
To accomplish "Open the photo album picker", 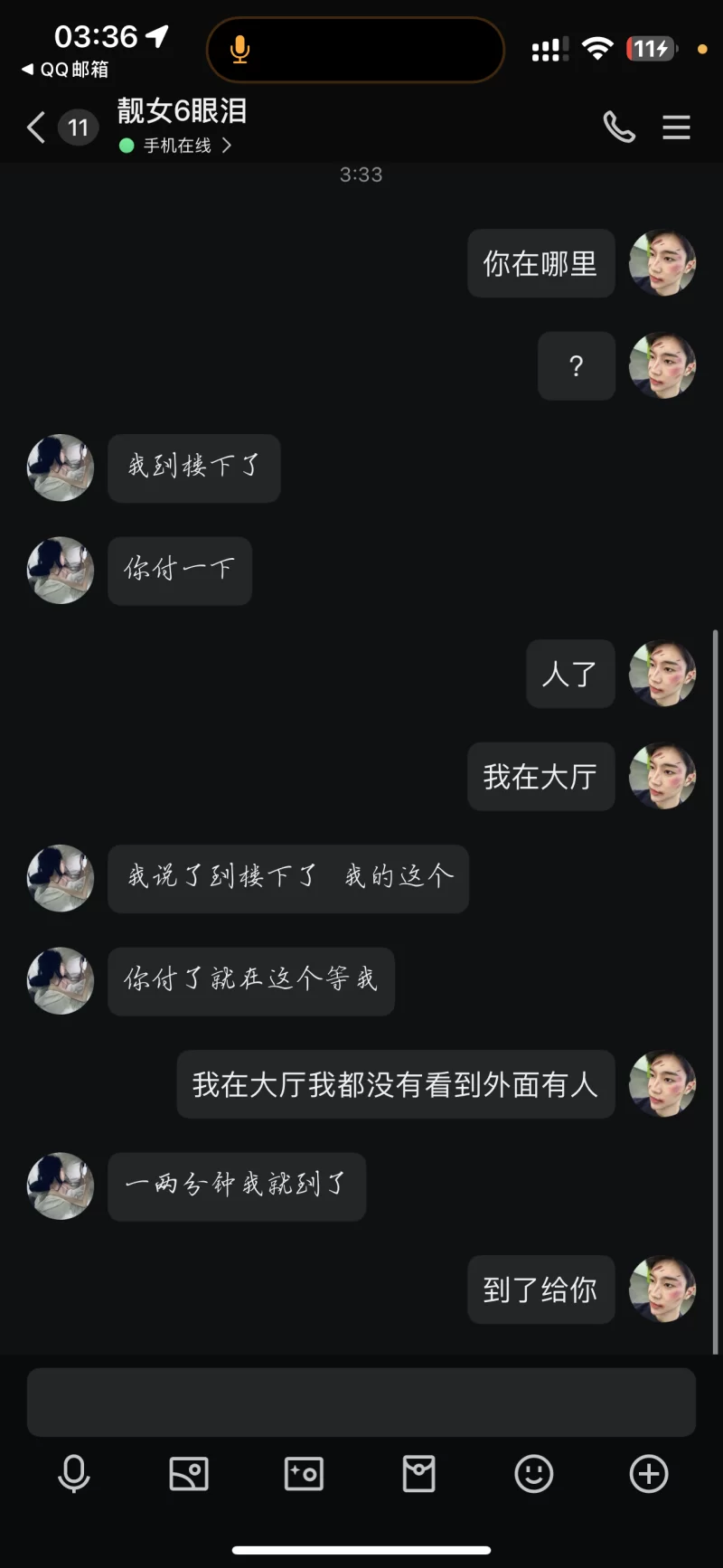I will tap(189, 1474).
